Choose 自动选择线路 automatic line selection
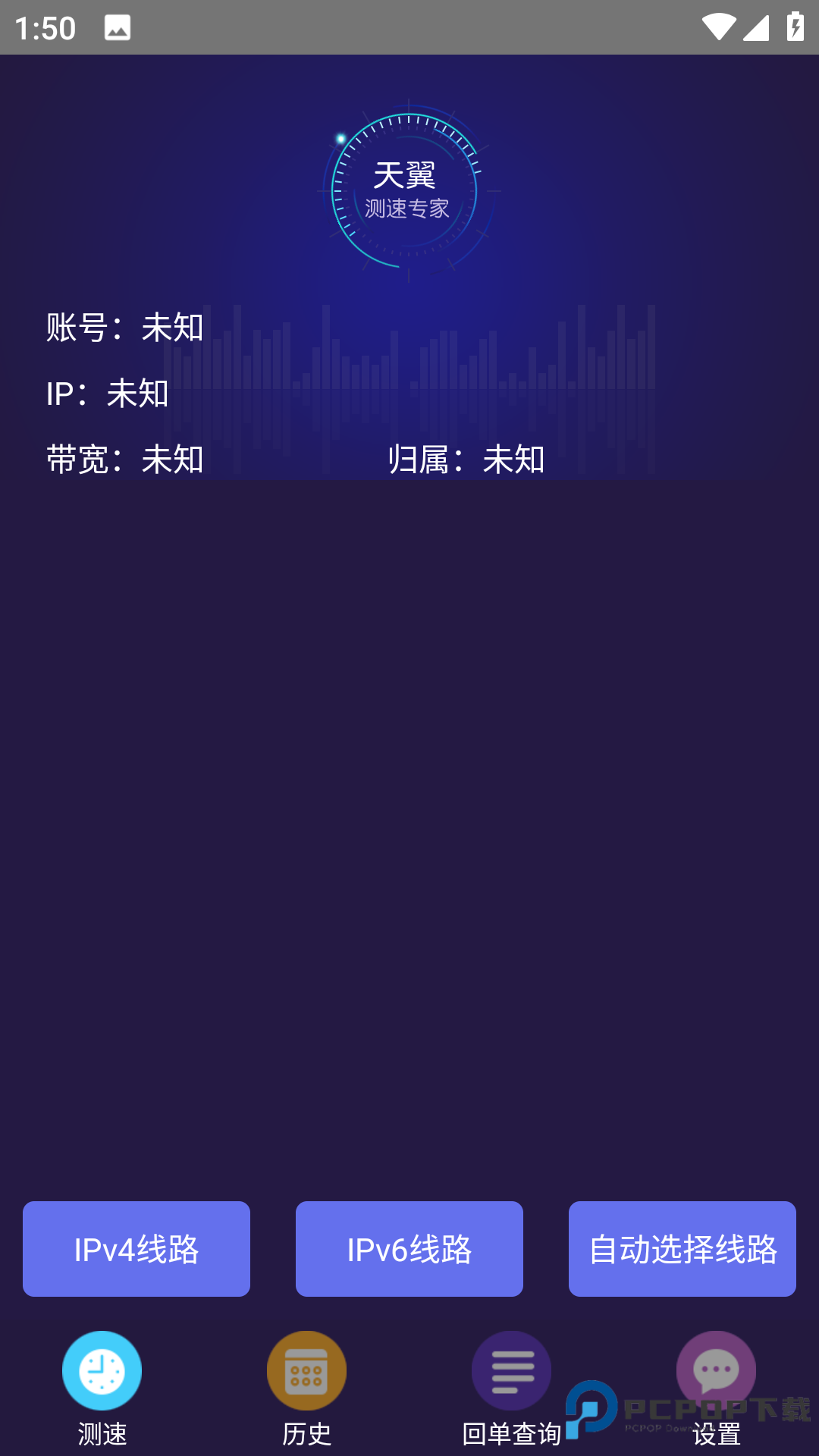Image resolution: width=819 pixels, height=1456 pixels. point(682,1248)
